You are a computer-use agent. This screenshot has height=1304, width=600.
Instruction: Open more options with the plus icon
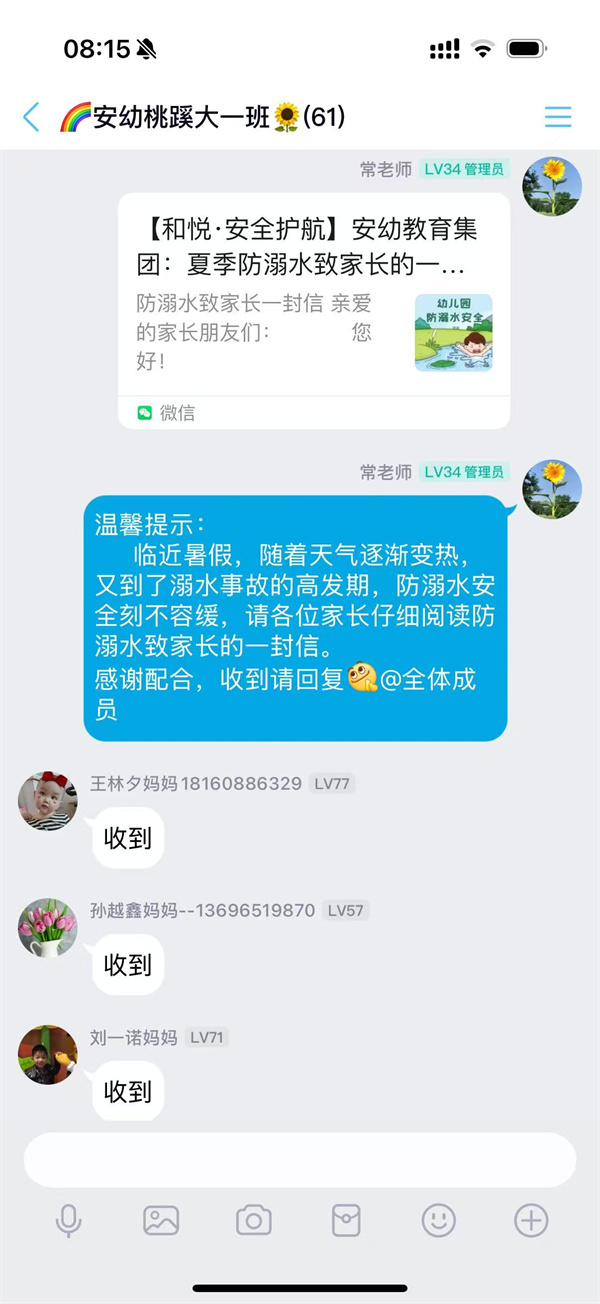click(531, 1221)
